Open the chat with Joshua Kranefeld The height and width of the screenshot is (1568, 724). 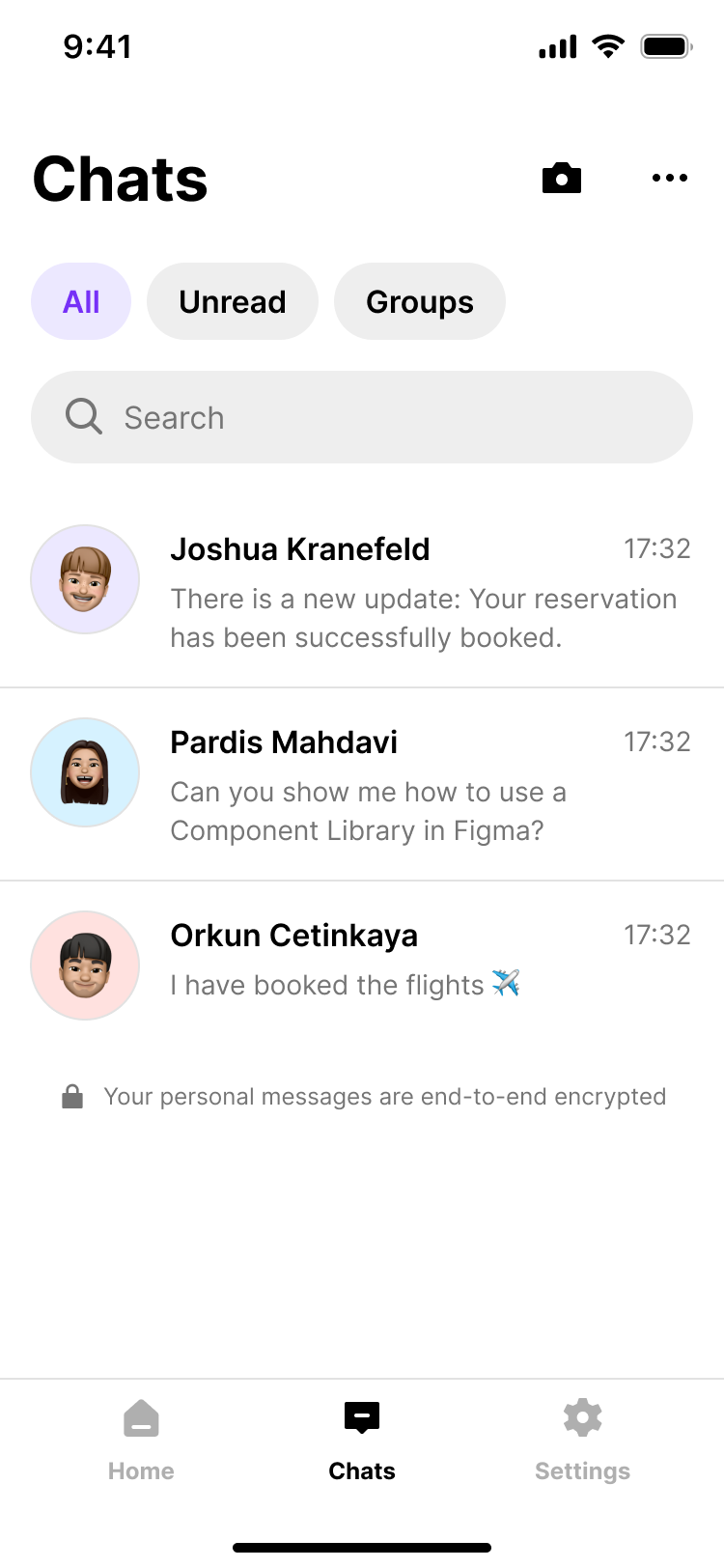click(362, 591)
